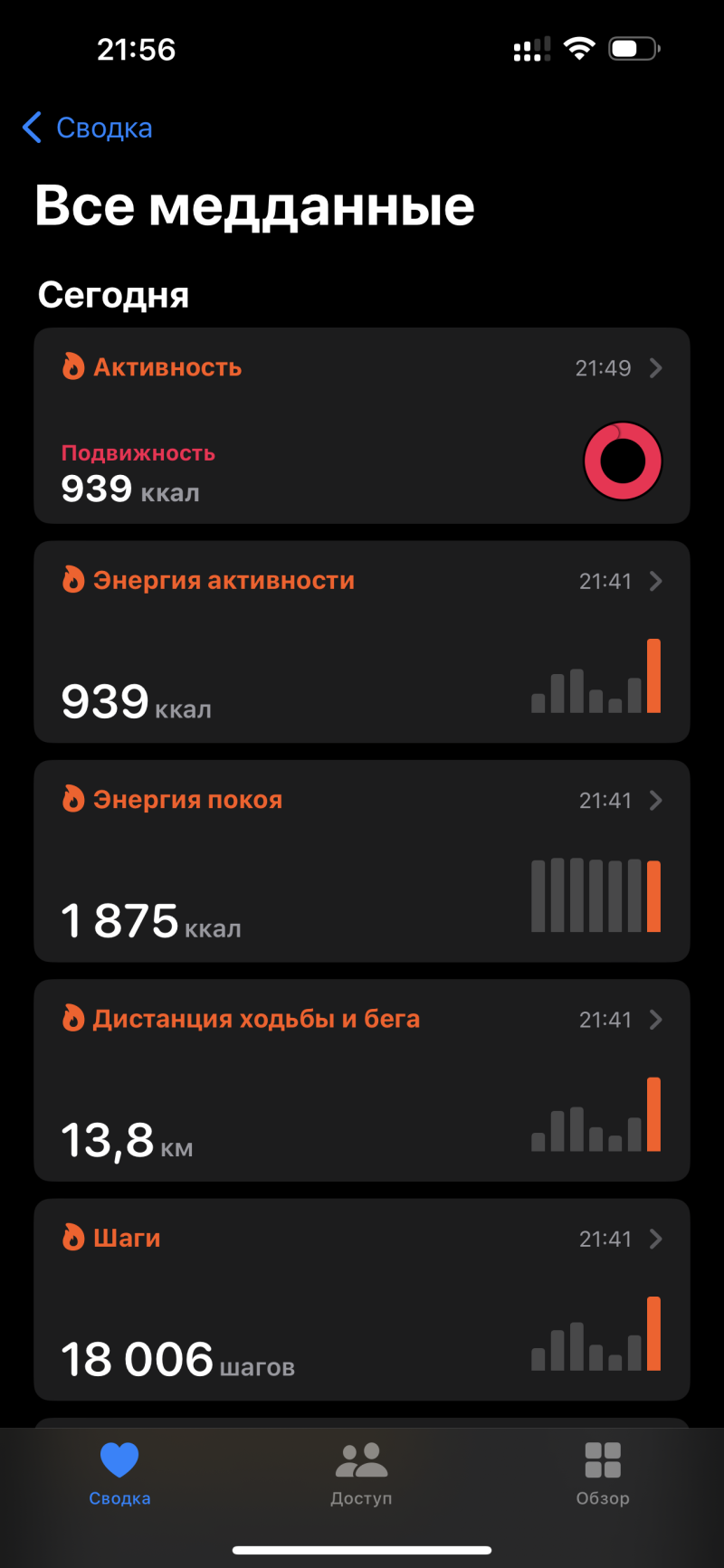
Task: Open the Активность card
Action: point(361,425)
